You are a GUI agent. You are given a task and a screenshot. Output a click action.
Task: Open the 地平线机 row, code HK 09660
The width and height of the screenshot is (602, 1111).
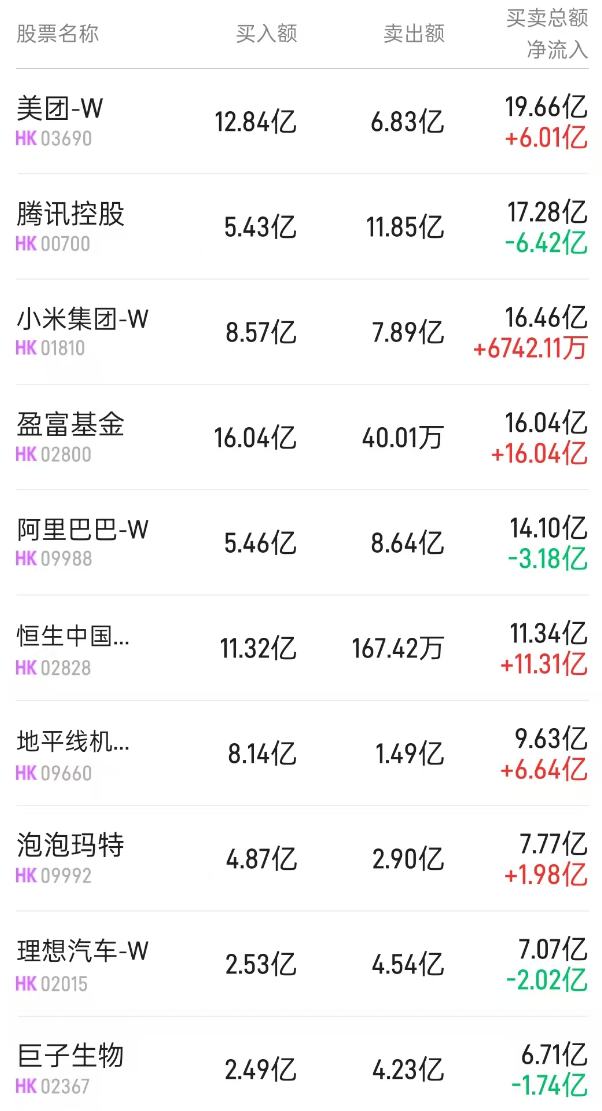pyautogui.click(x=301, y=753)
